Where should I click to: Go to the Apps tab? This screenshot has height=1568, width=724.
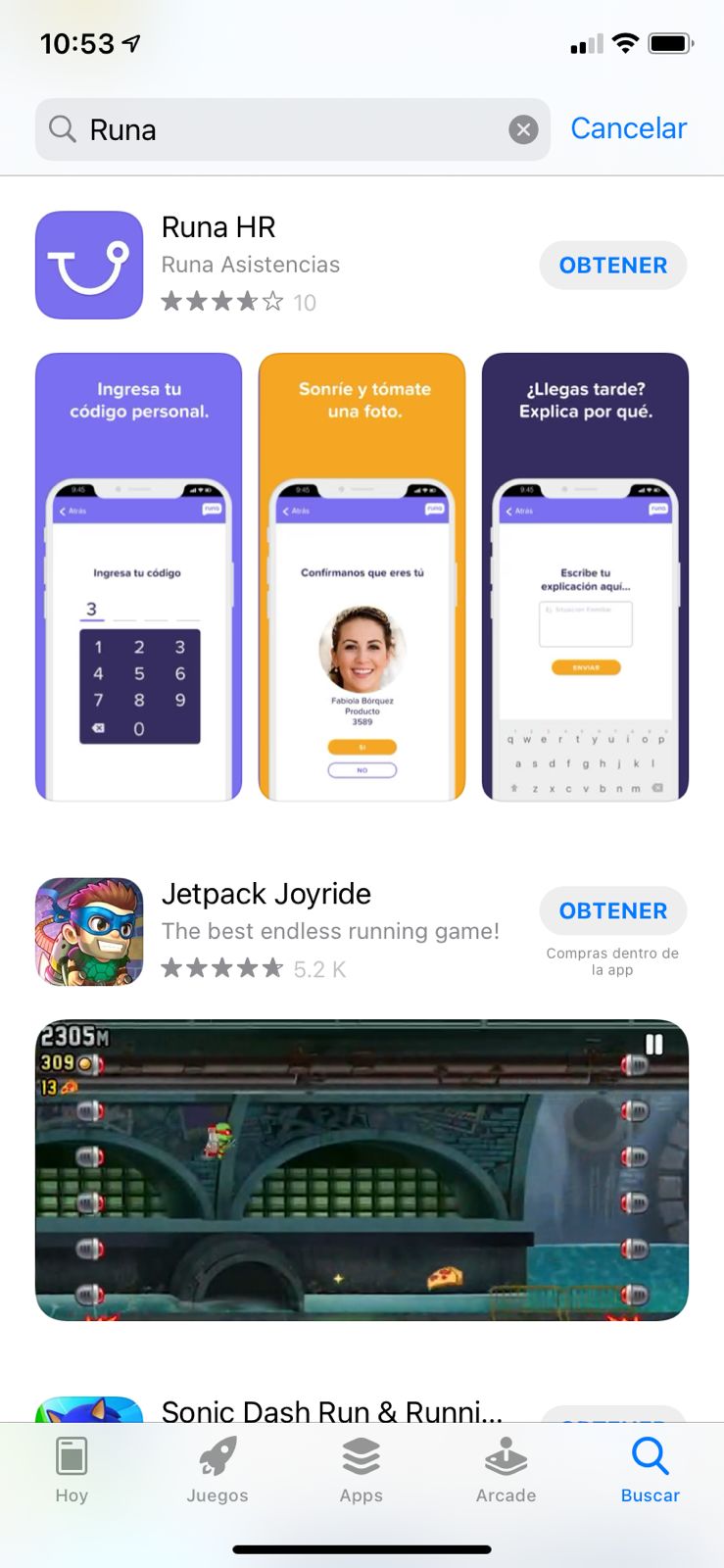362,1470
